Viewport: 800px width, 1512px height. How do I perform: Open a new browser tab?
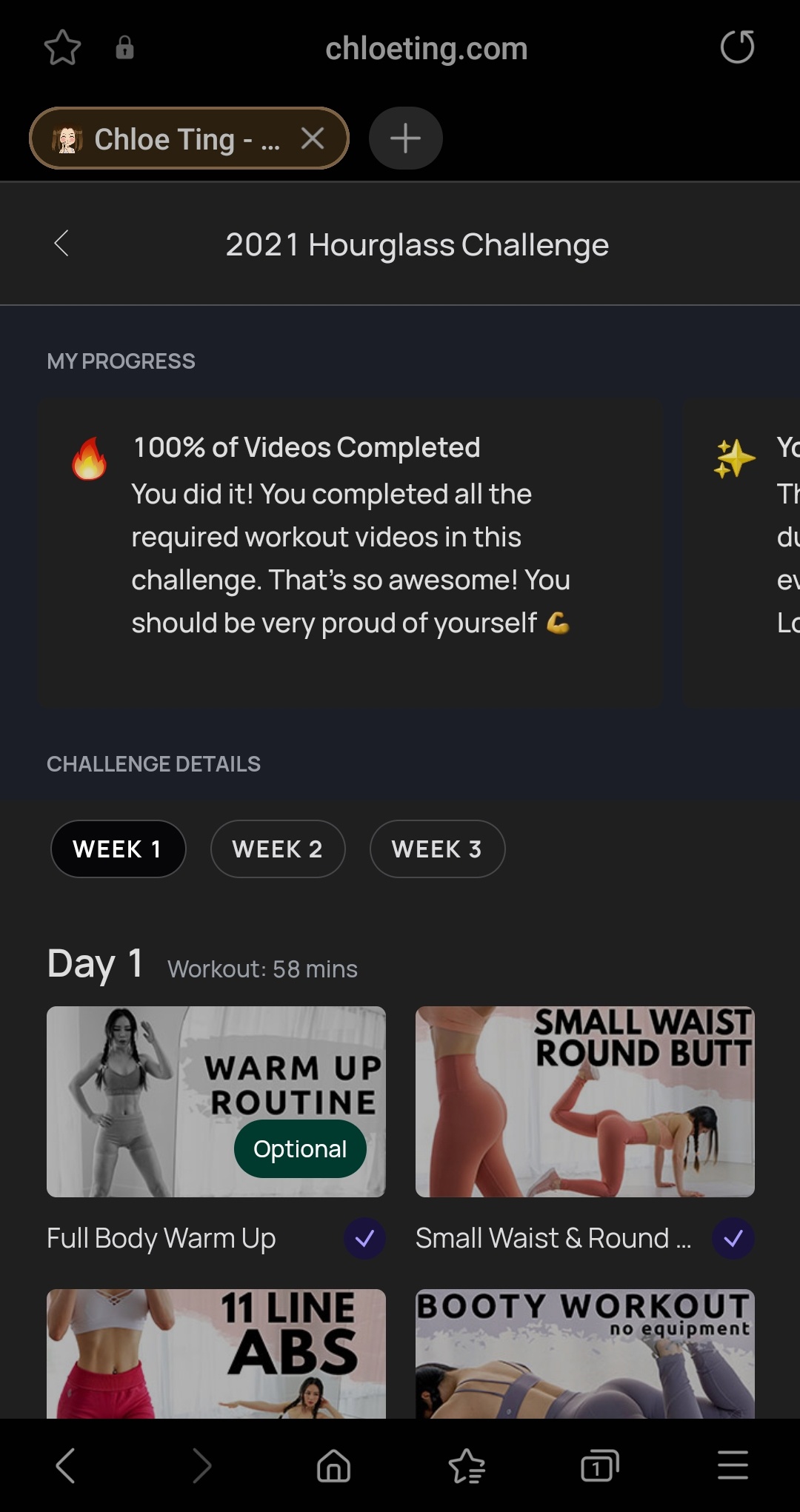[x=405, y=138]
